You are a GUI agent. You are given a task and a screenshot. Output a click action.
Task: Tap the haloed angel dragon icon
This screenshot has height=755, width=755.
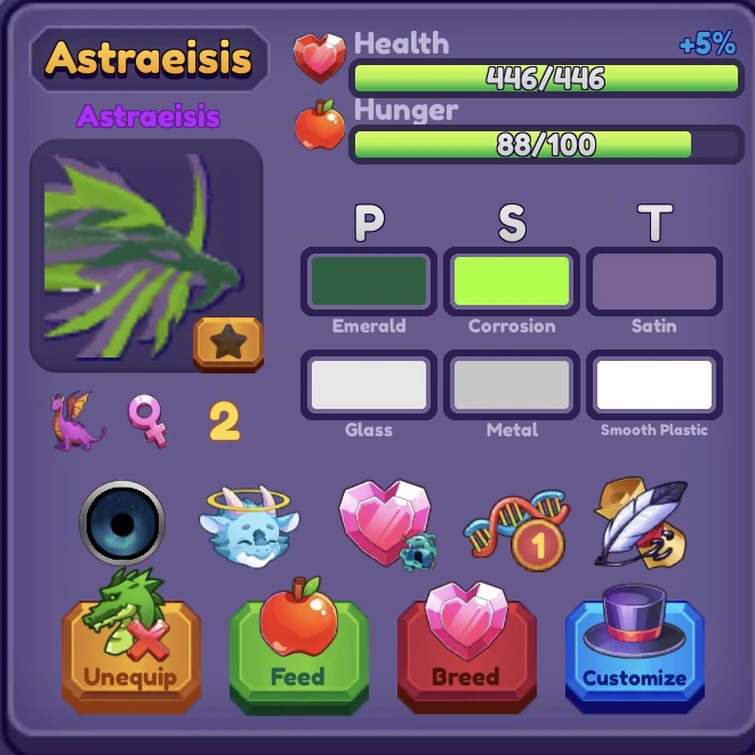click(249, 525)
